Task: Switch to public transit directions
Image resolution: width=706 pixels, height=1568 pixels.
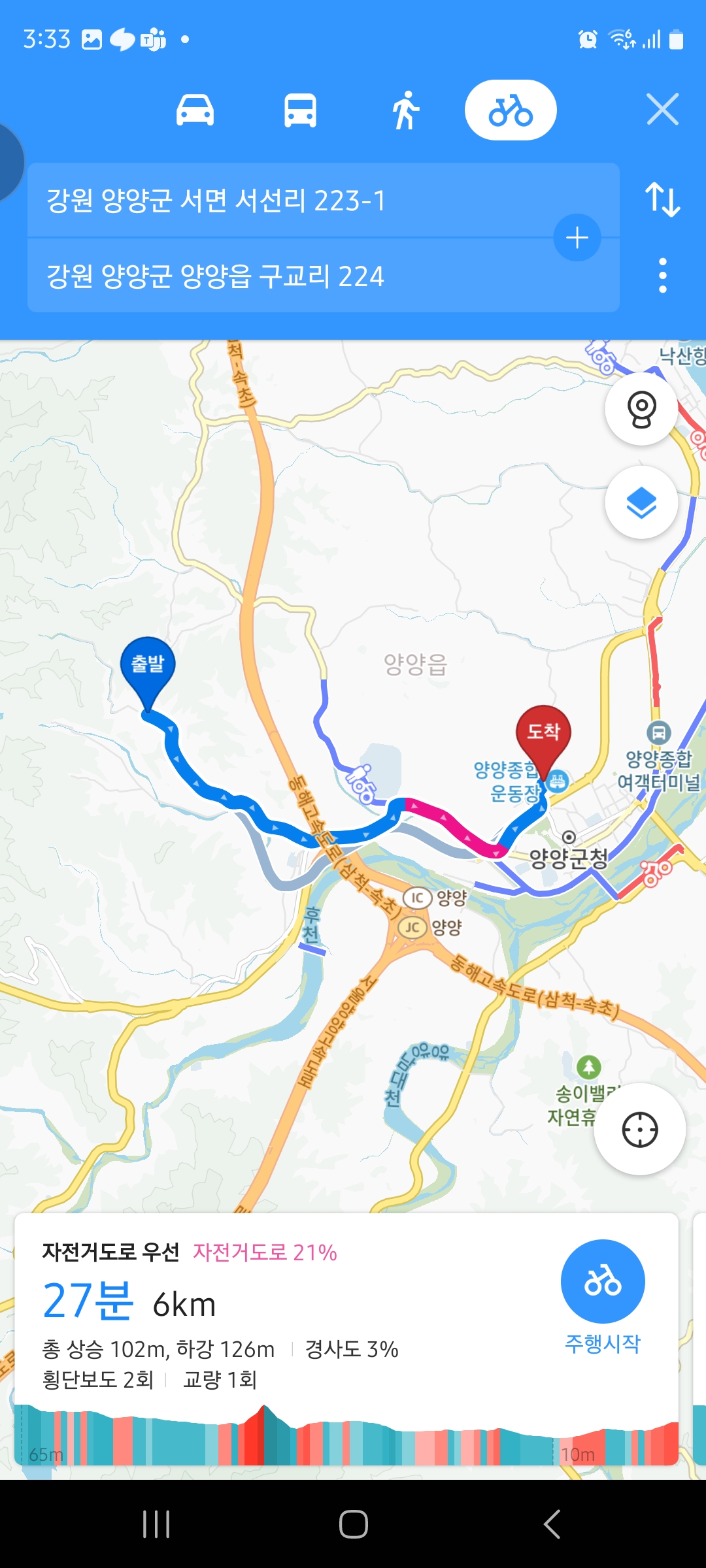Action: (x=300, y=110)
